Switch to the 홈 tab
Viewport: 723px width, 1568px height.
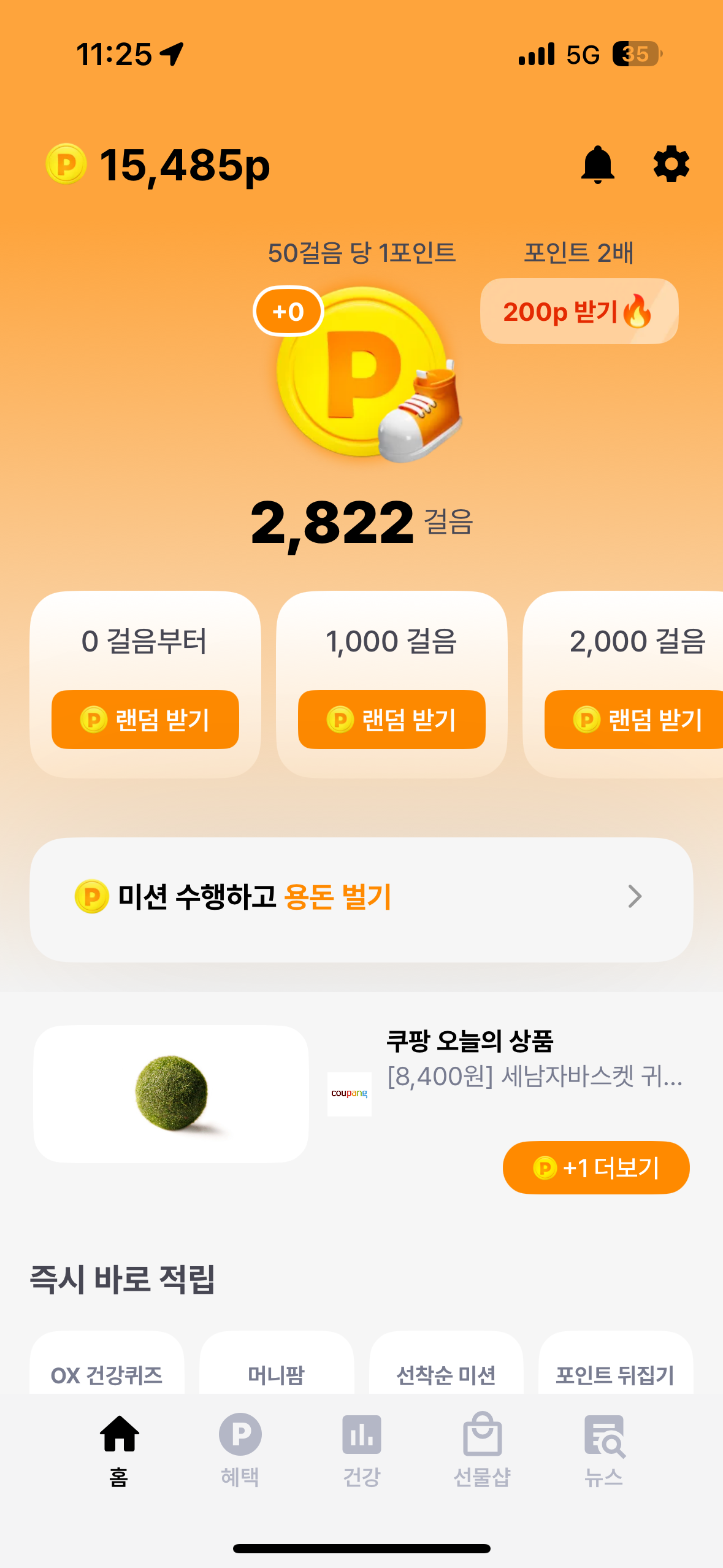pyautogui.click(x=119, y=1449)
